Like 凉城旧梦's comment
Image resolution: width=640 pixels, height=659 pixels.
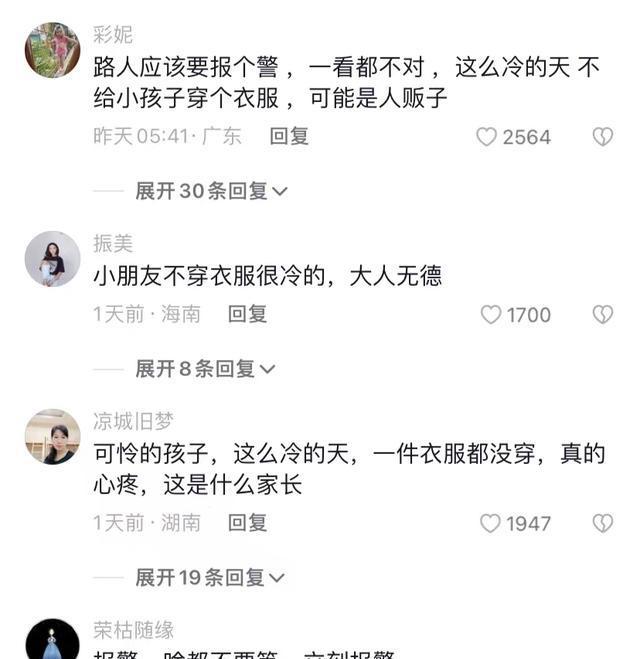(x=490, y=523)
